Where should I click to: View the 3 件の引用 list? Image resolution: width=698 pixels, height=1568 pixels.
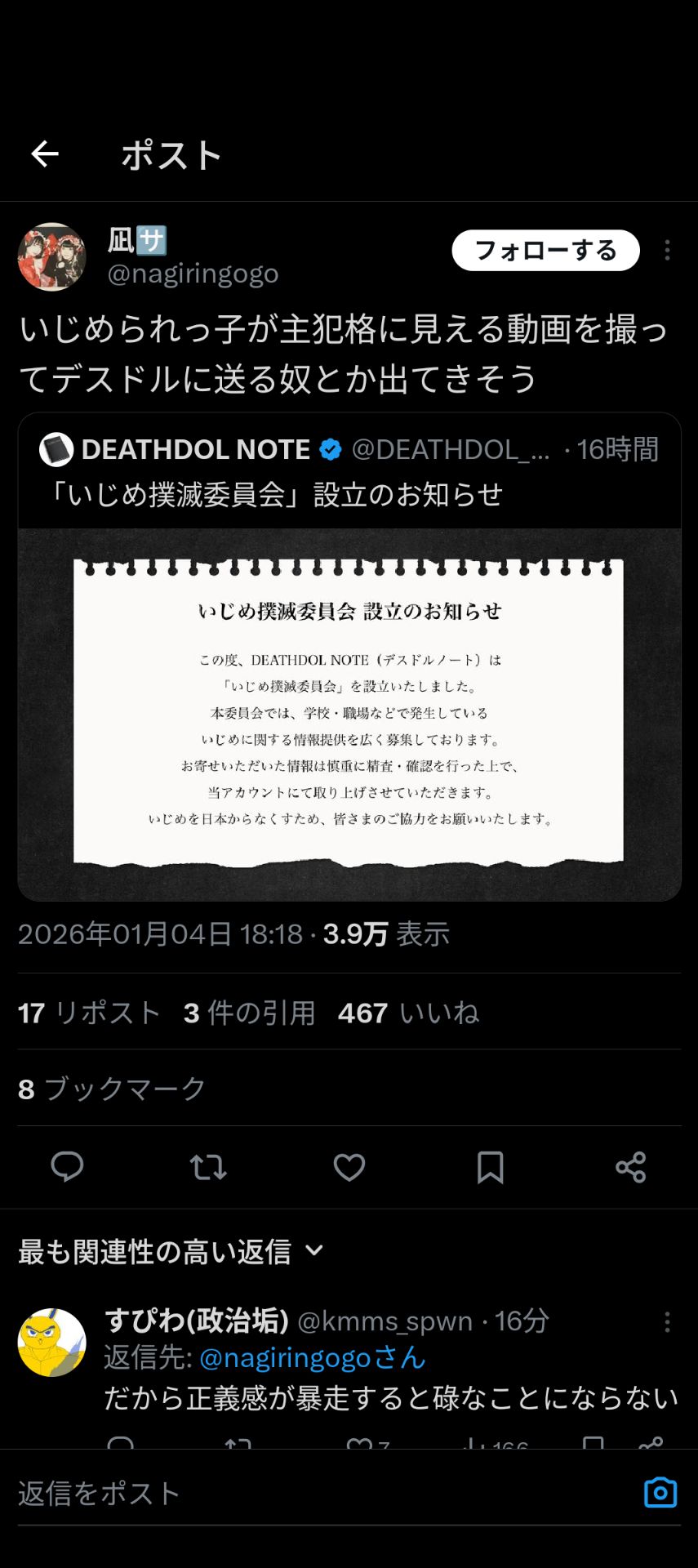point(250,1013)
